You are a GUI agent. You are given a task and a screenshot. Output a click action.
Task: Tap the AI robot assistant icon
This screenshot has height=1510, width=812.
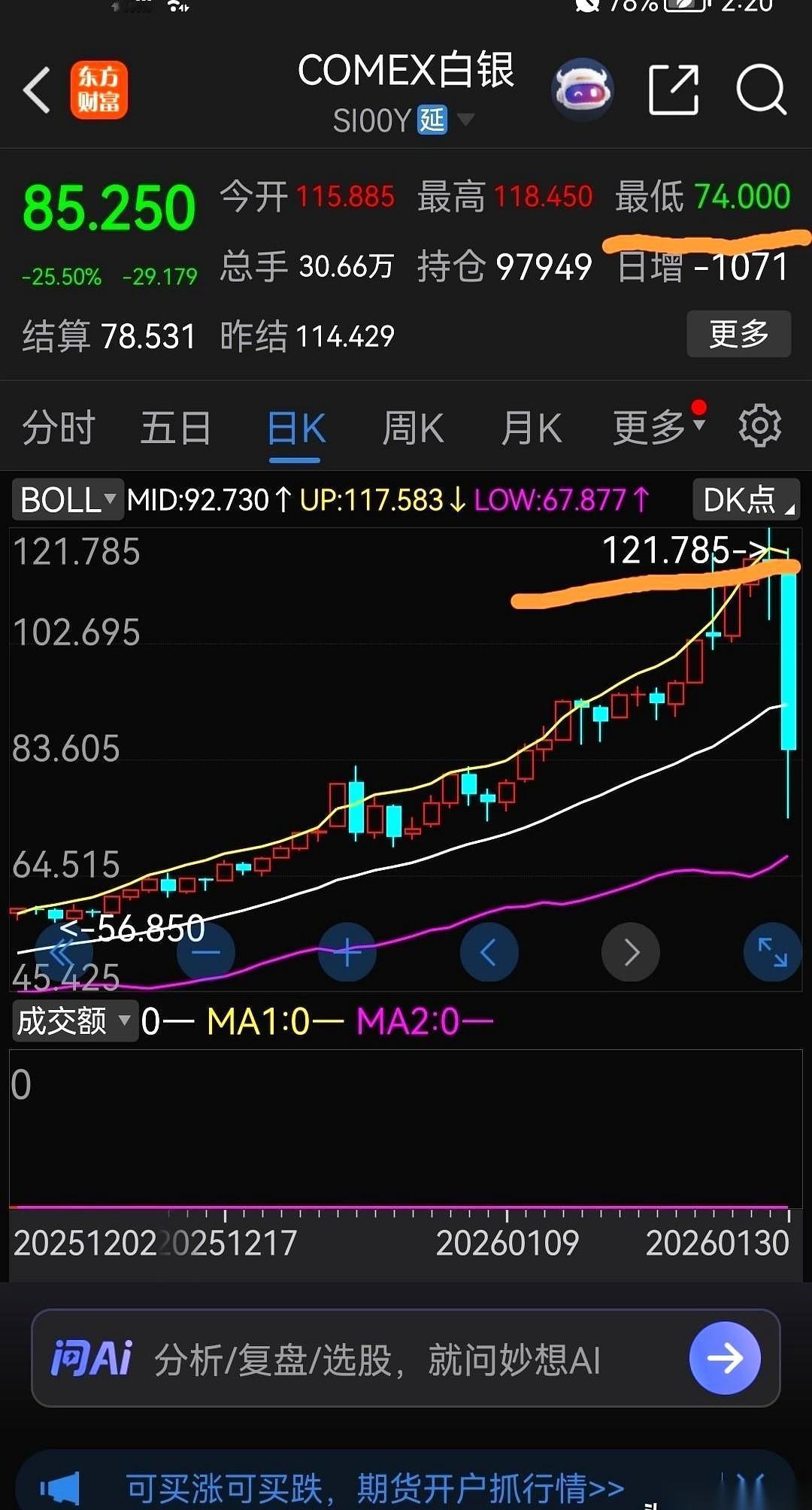584,90
